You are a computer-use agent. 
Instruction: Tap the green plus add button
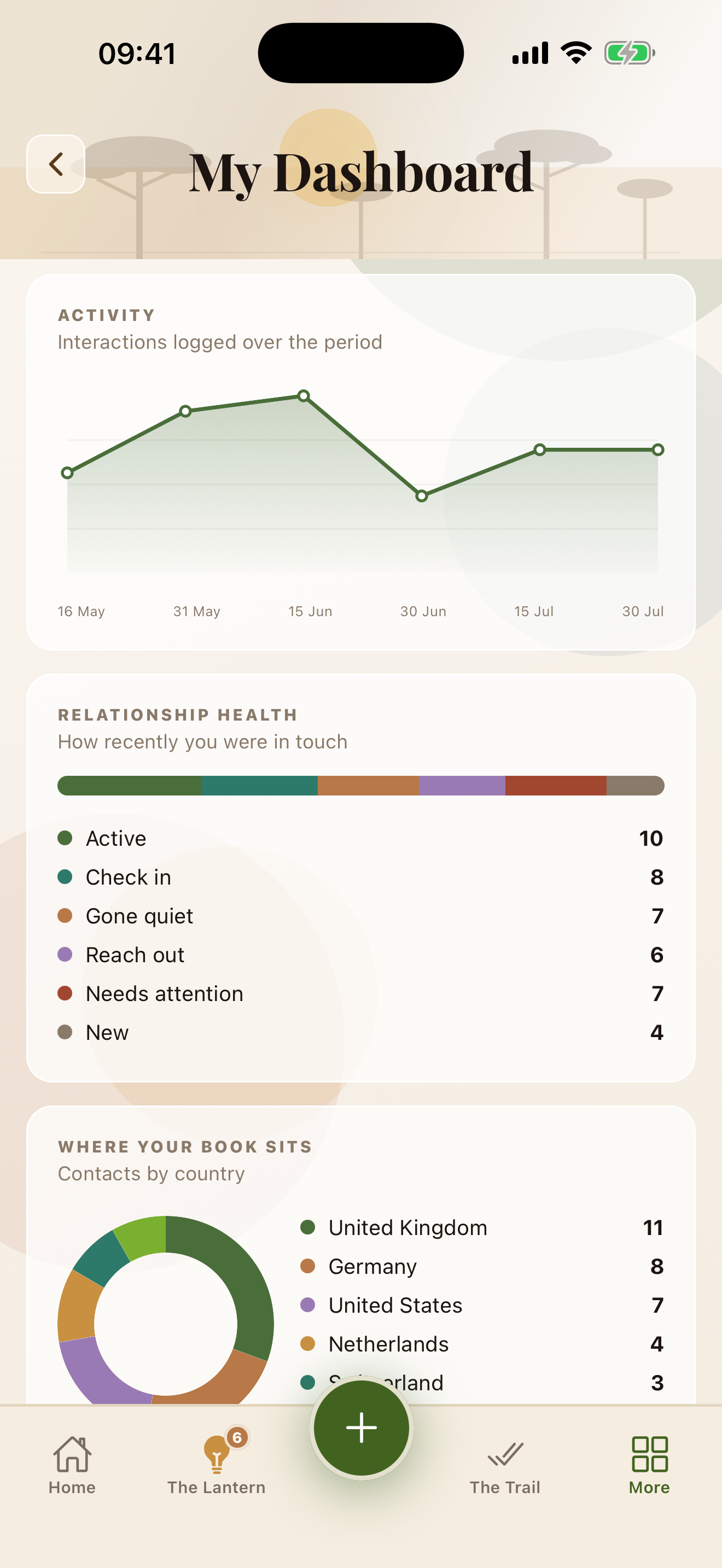(x=362, y=1427)
